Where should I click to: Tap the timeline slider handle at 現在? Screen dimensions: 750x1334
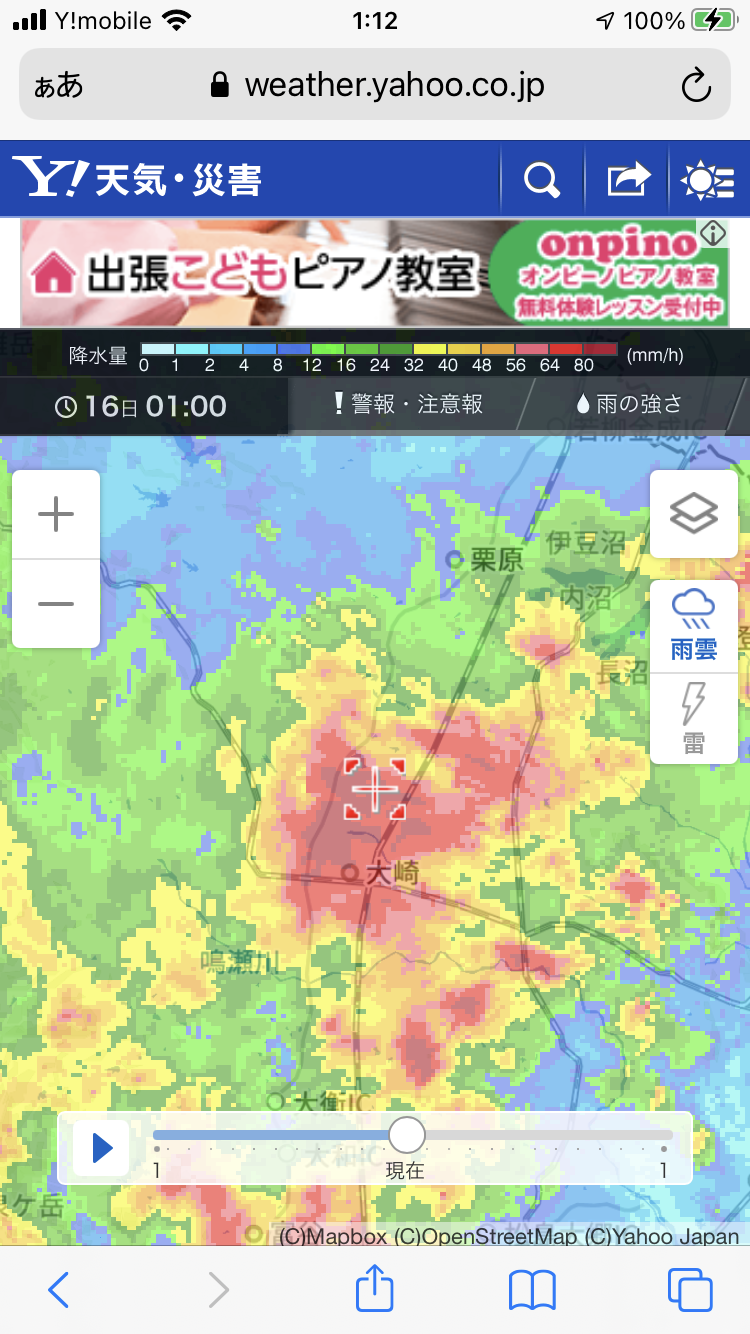[406, 1135]
